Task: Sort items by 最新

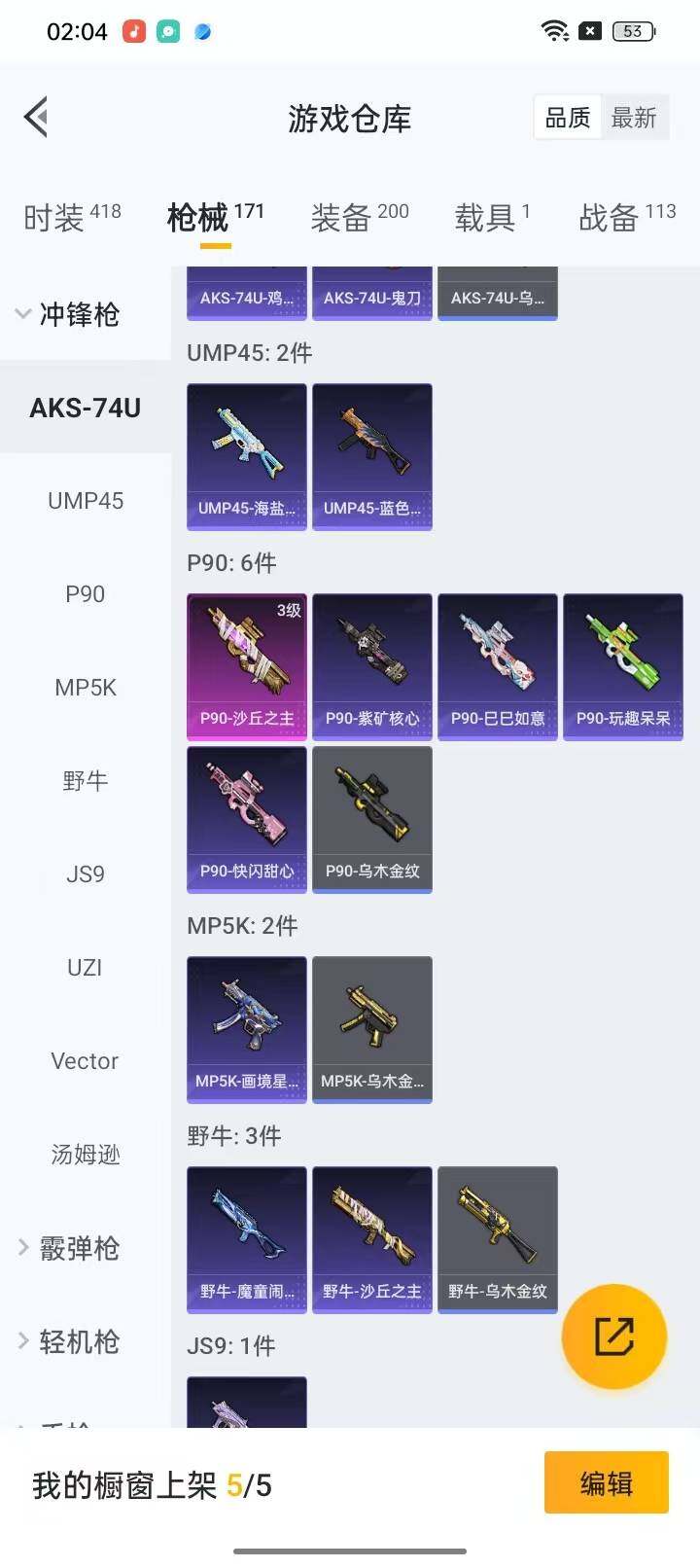Action: click(x=634, y=118)
